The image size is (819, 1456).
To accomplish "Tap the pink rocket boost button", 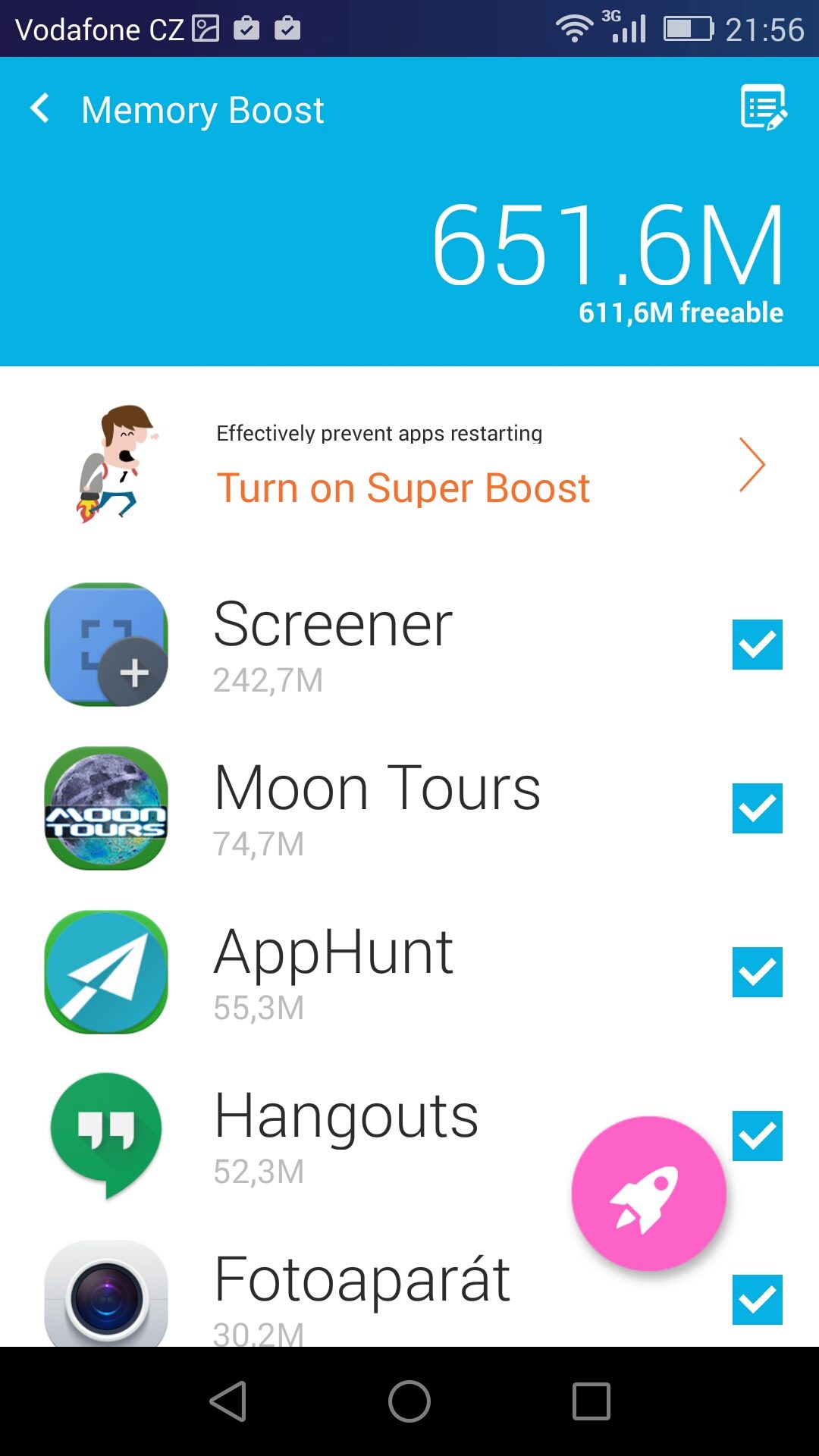I will pos(649,1194).
